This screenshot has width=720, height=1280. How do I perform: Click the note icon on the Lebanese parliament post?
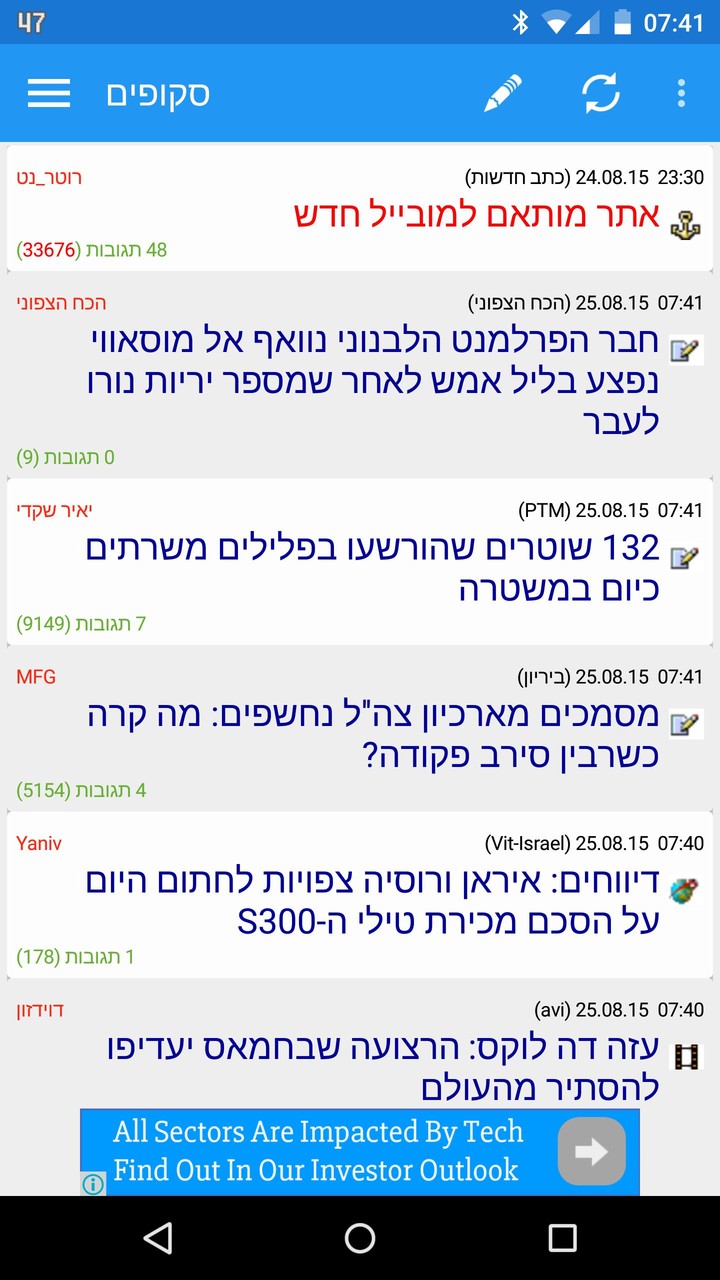684,349
